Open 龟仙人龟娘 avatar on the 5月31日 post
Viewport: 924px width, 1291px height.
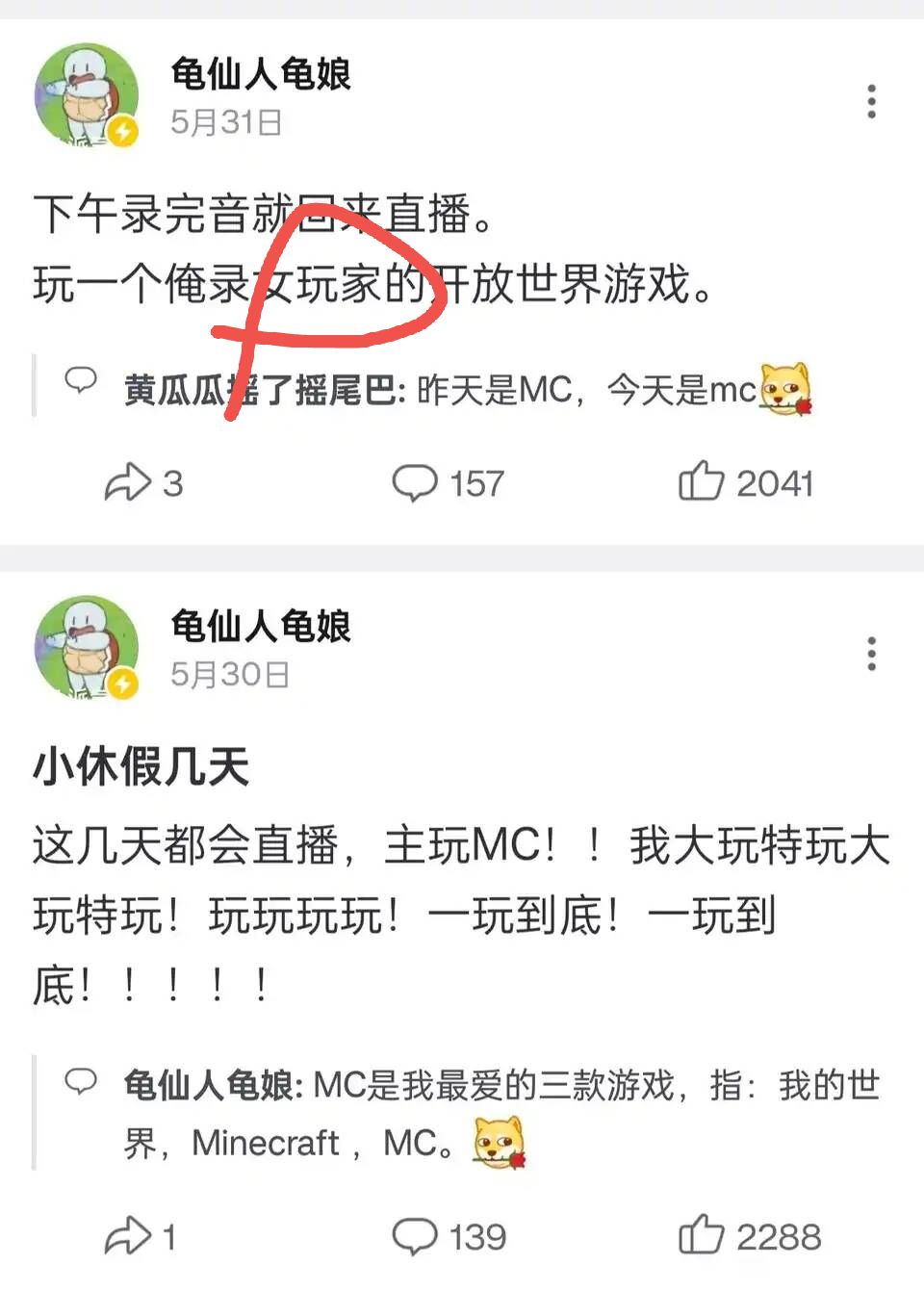point(87,94)
